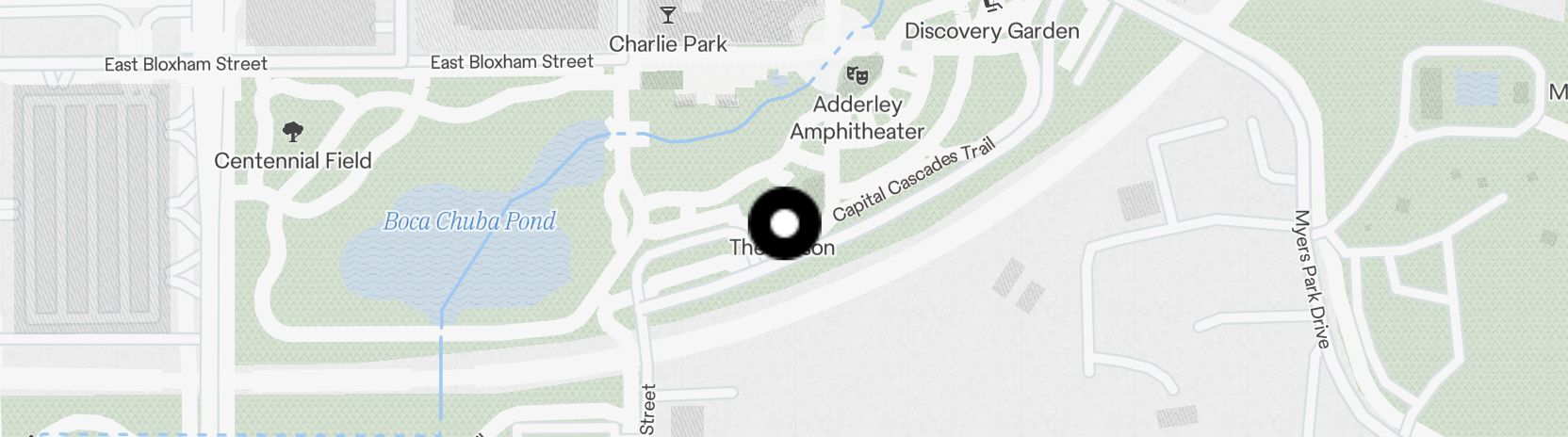Open the Centennial Field park marker
1568x437 pixels.
293,131
